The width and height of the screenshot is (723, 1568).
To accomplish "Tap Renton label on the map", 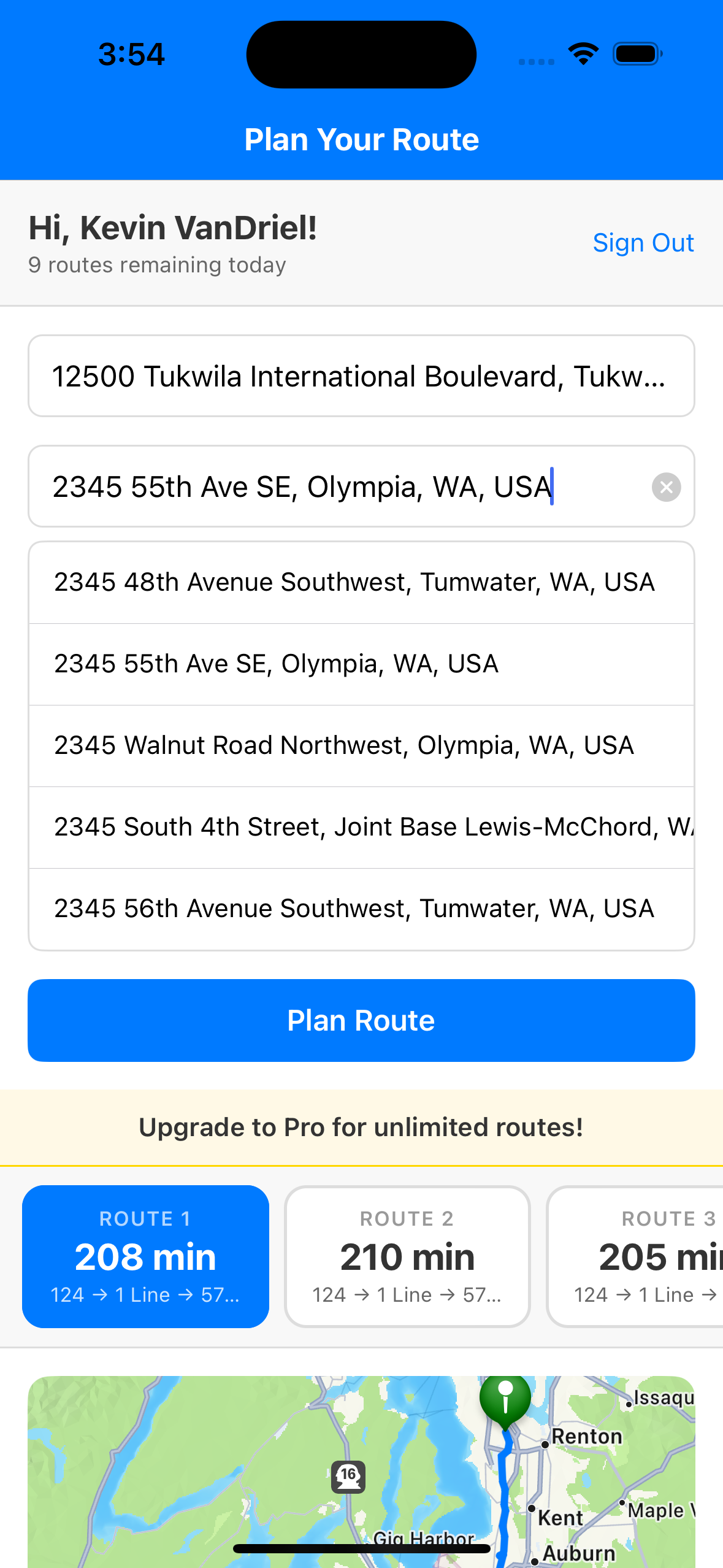I will (x=587, y=1436).
